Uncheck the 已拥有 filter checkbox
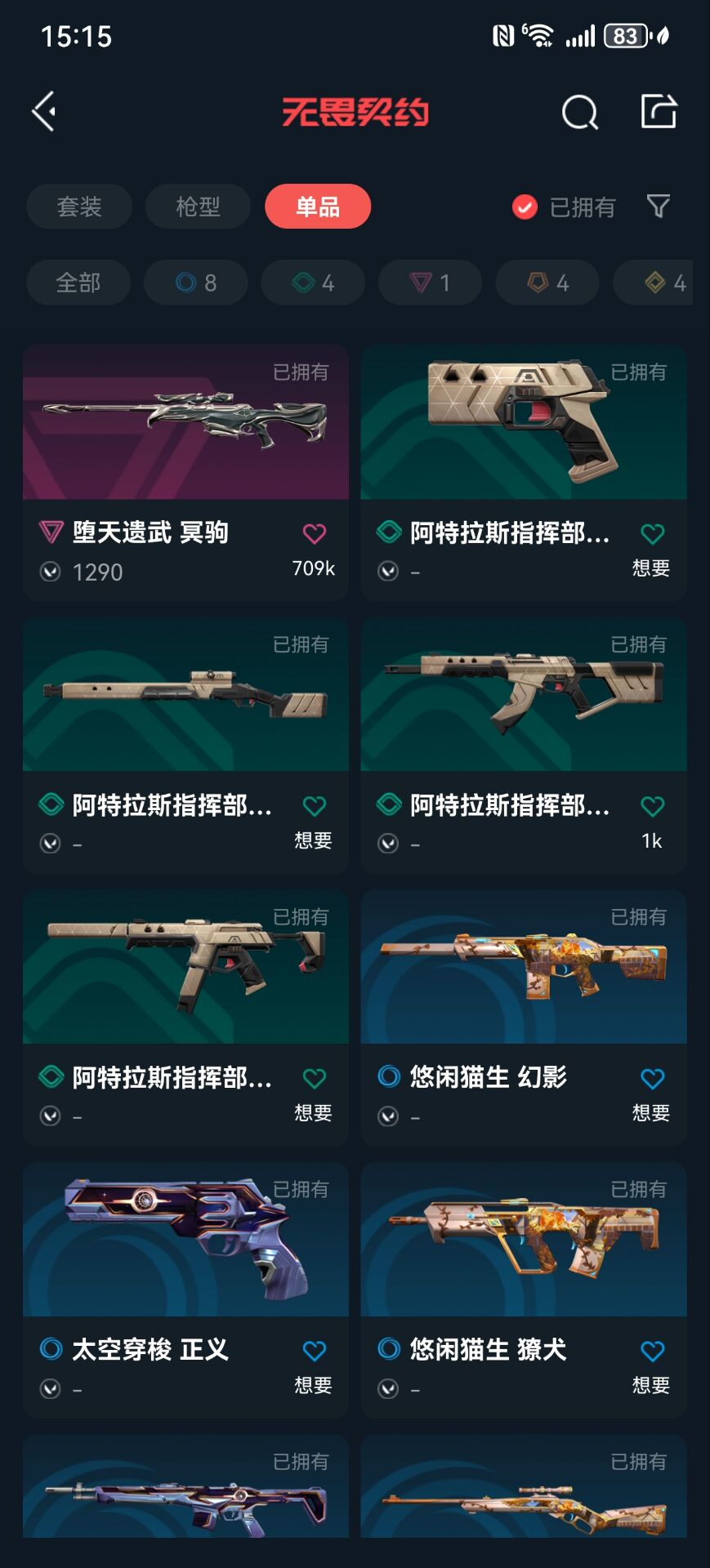 click(x=525, y=207)
